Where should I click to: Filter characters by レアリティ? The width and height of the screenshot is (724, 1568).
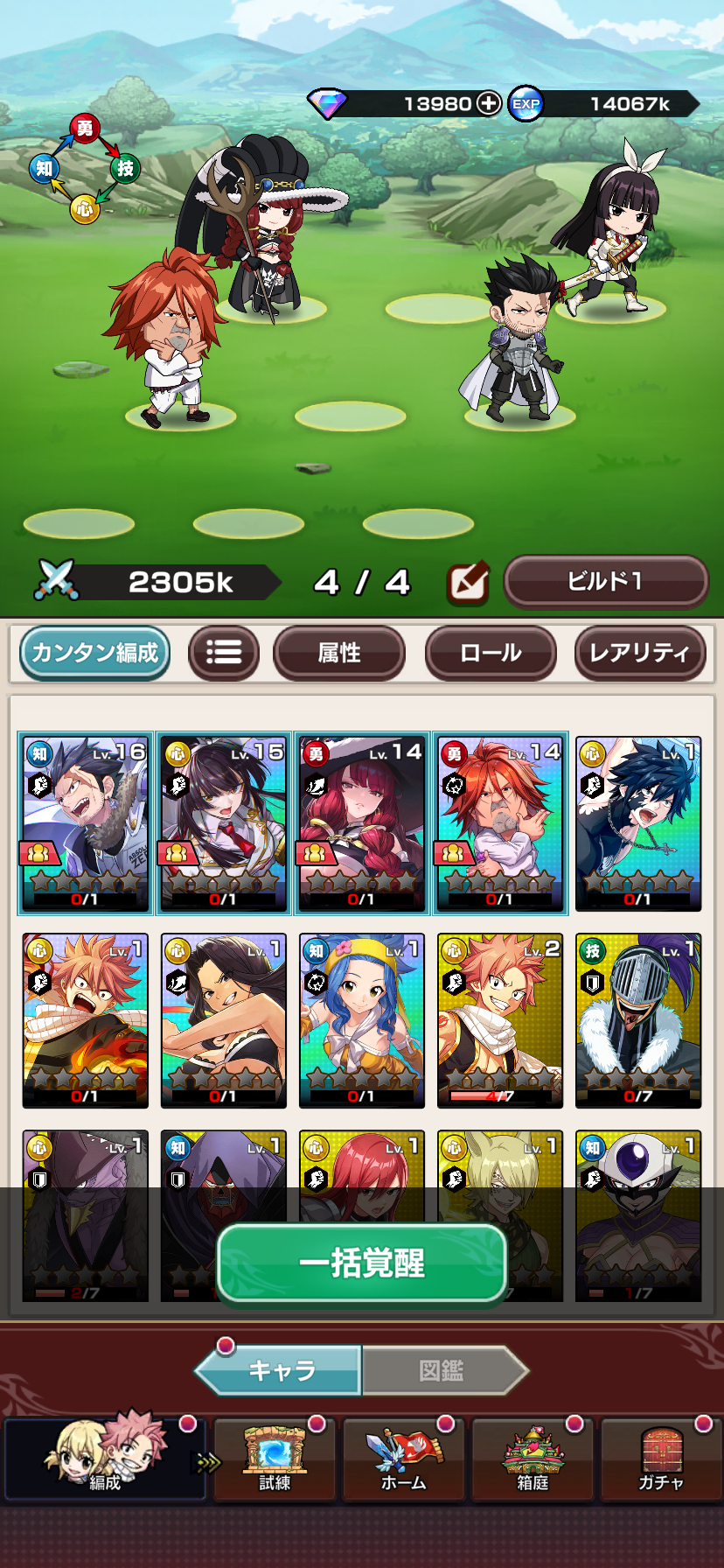[639, 653]
